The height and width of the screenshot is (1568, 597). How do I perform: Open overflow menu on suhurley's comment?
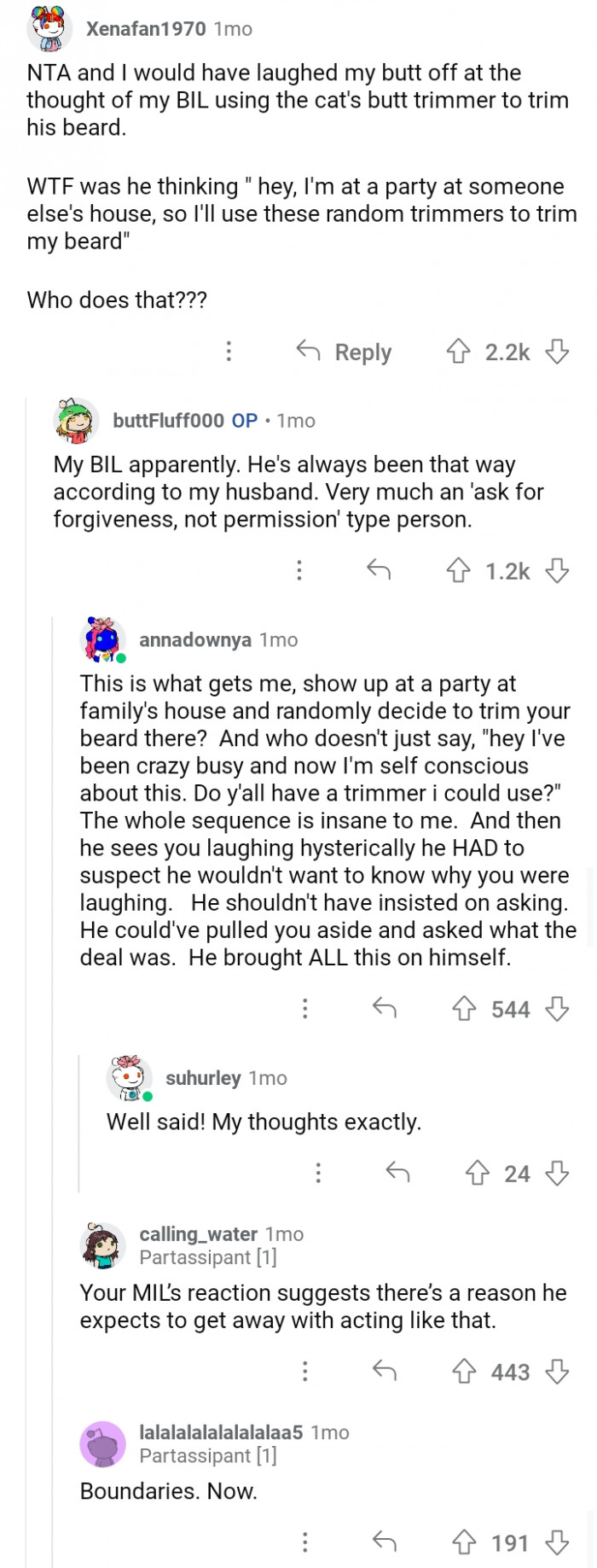(318, 1174)
